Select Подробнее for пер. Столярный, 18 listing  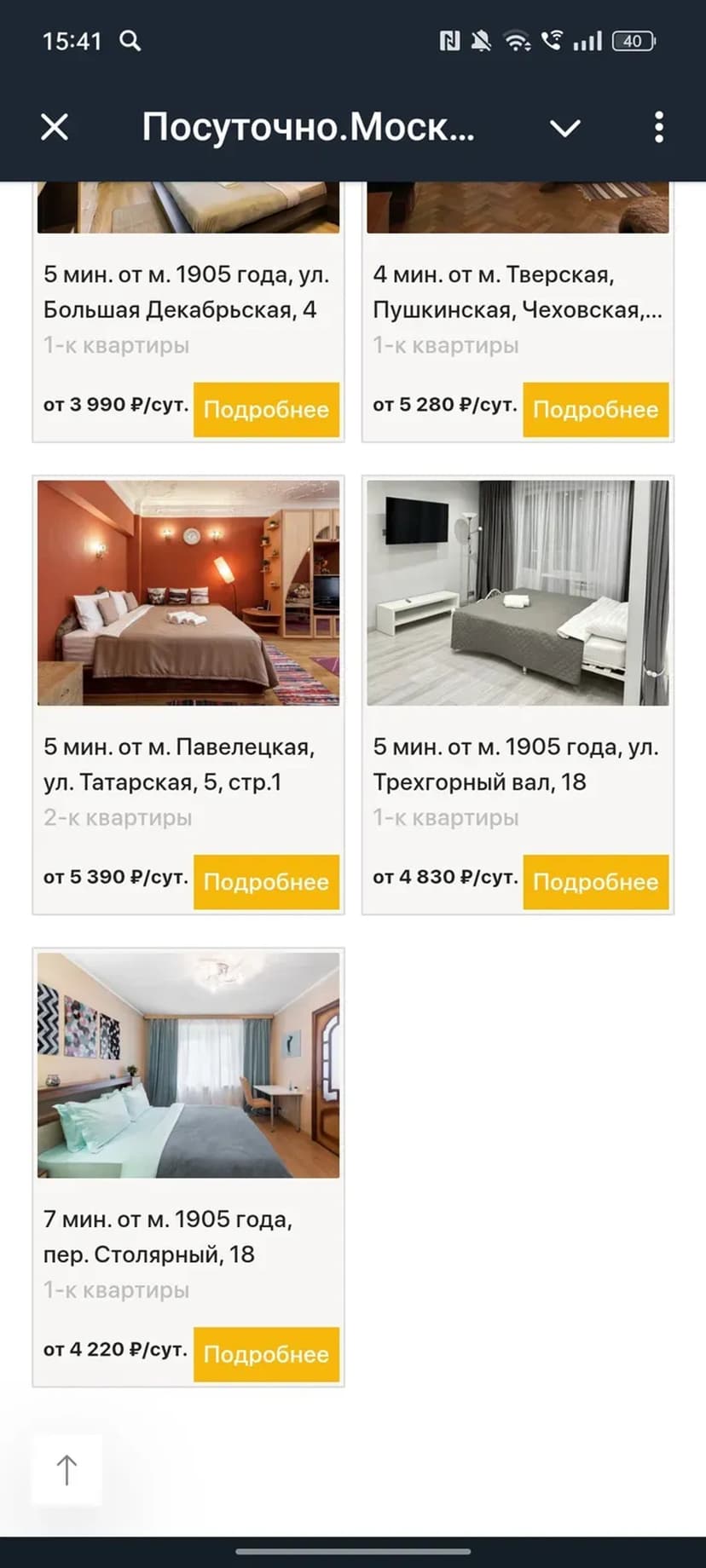(x=266, y=1354)
